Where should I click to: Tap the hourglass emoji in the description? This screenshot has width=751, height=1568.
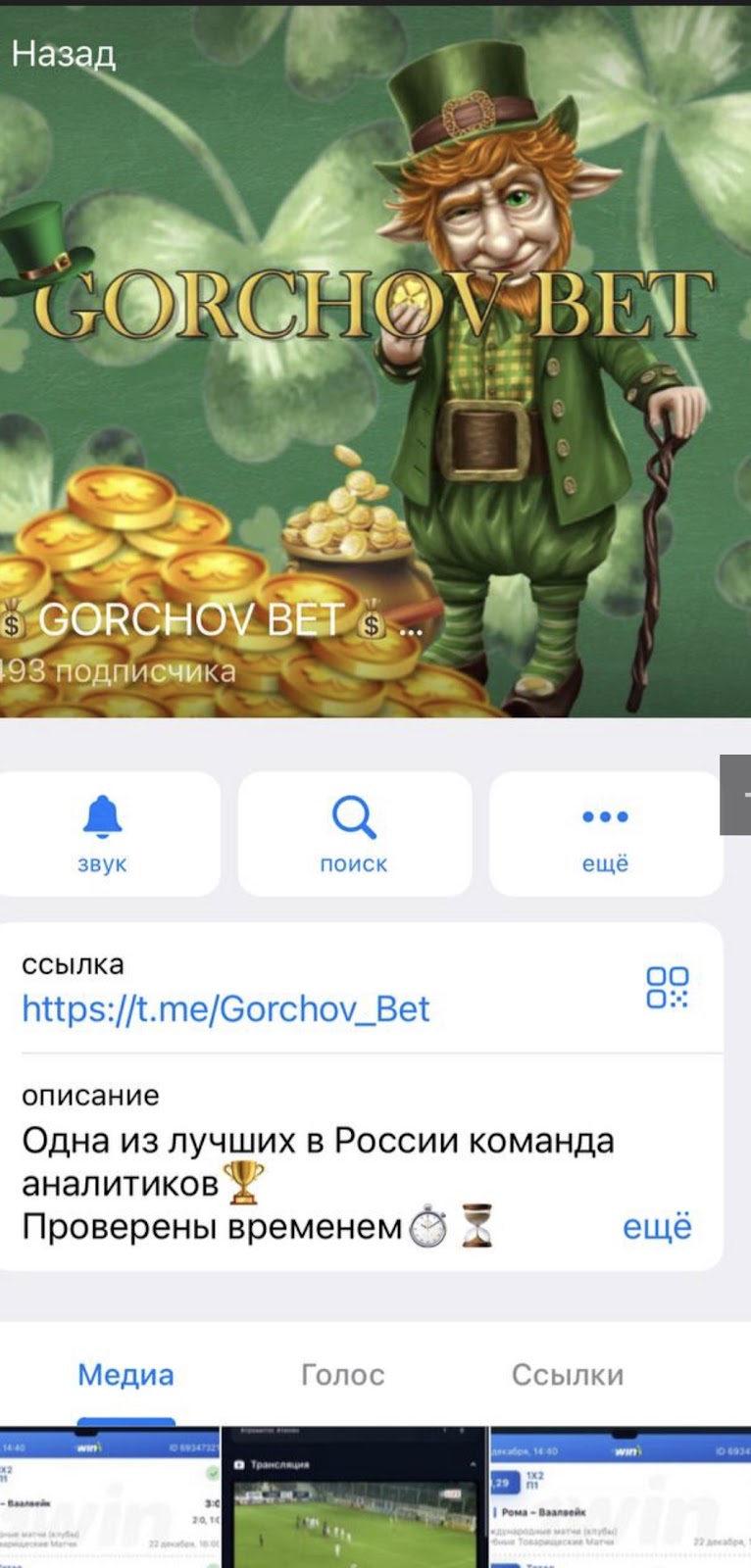(x=475, y=1226)
